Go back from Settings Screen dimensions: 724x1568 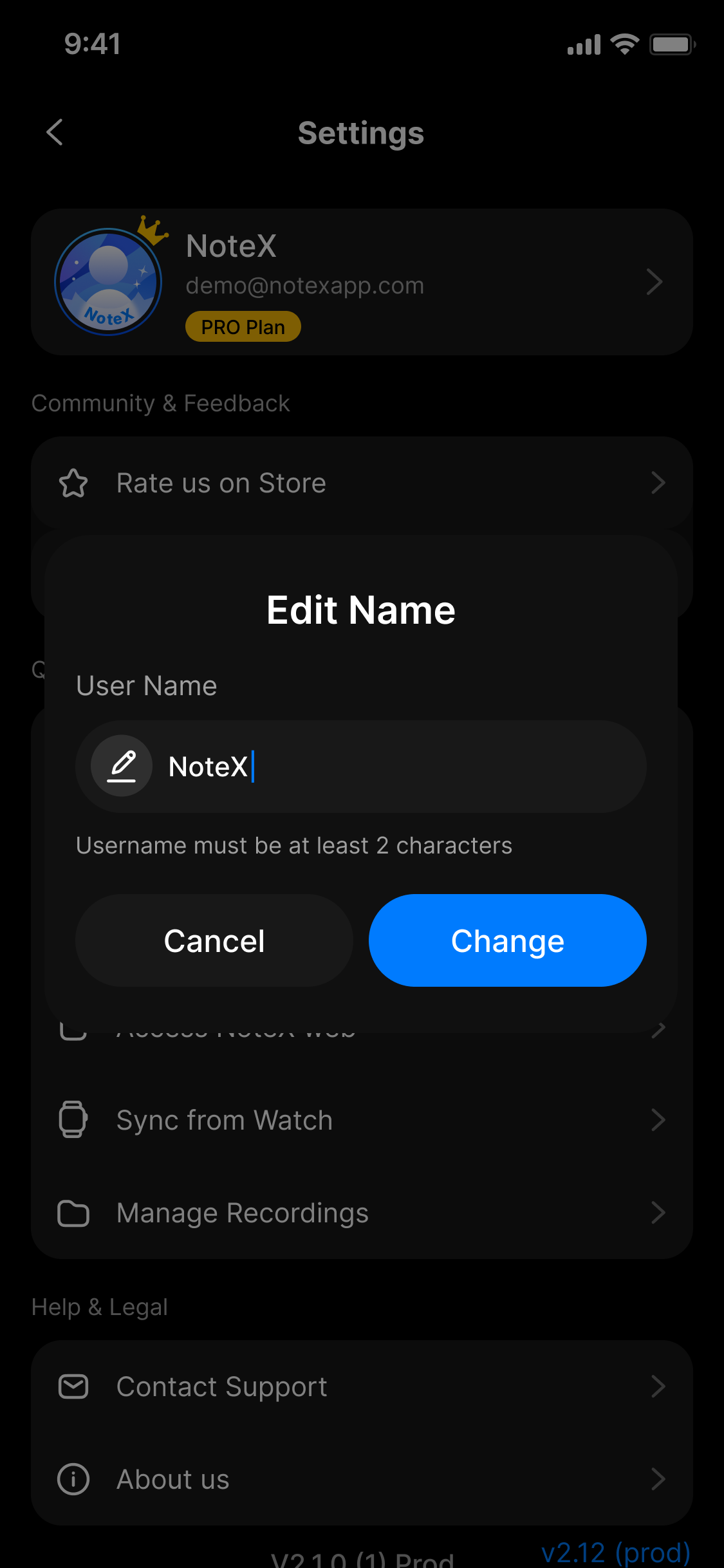point(55,133)
